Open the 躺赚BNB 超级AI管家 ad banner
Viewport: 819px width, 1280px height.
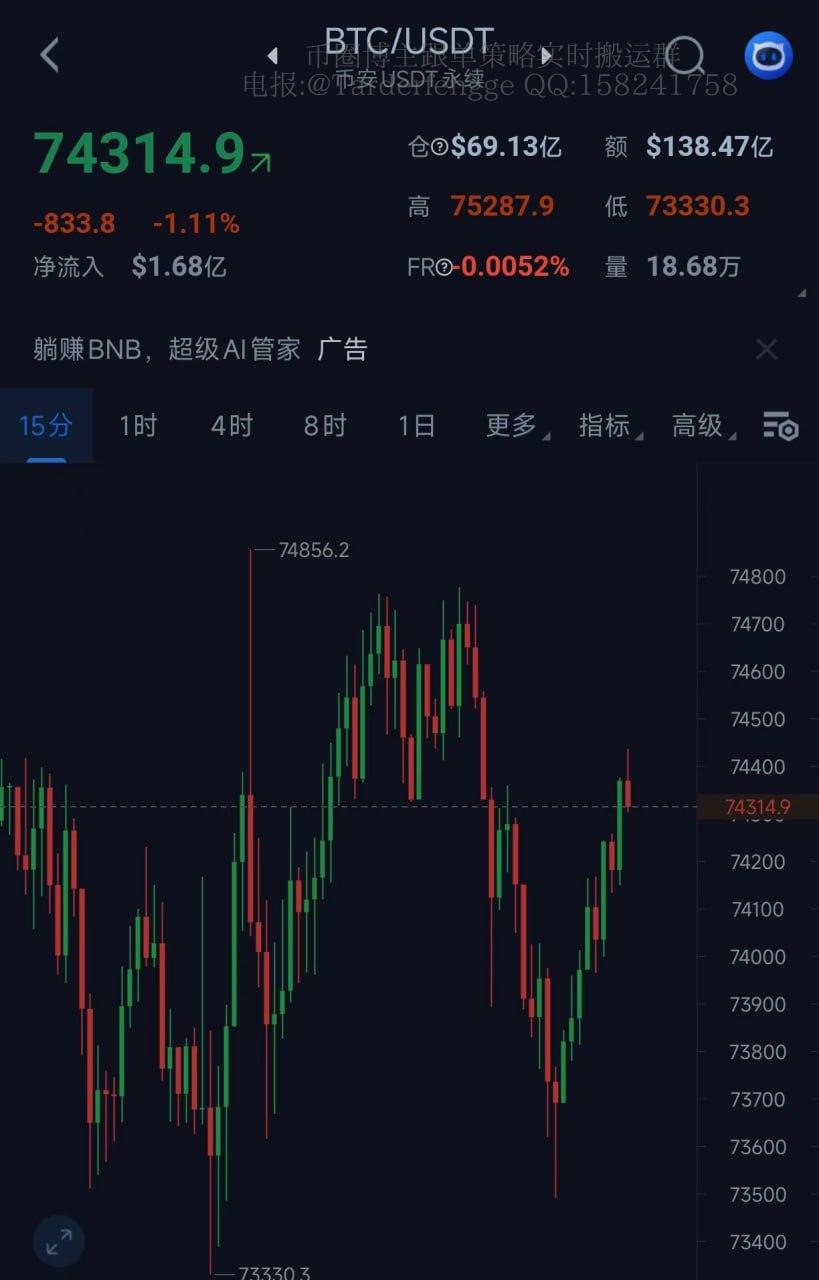pyautogui.click(x=200, y=349)
